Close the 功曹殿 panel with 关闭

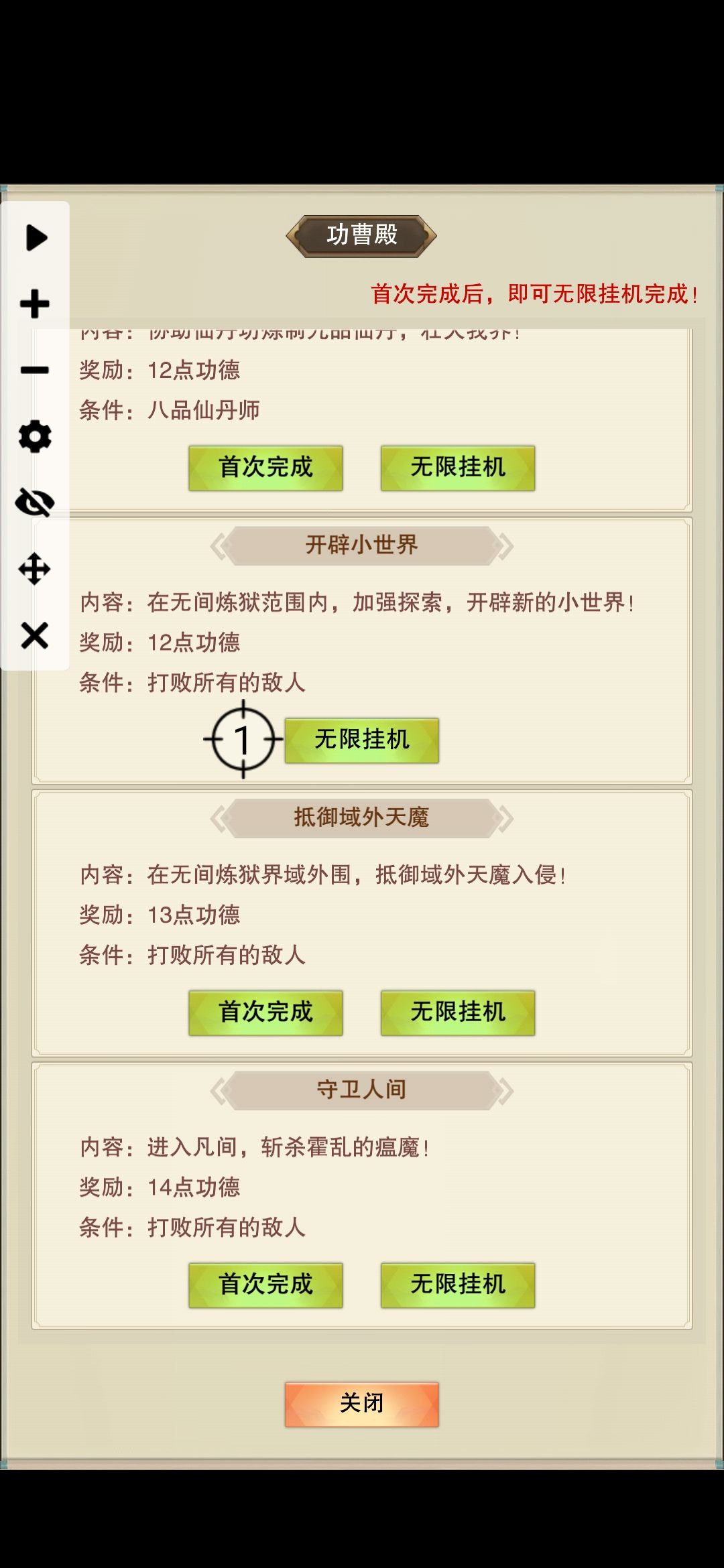click(362, 1404)
